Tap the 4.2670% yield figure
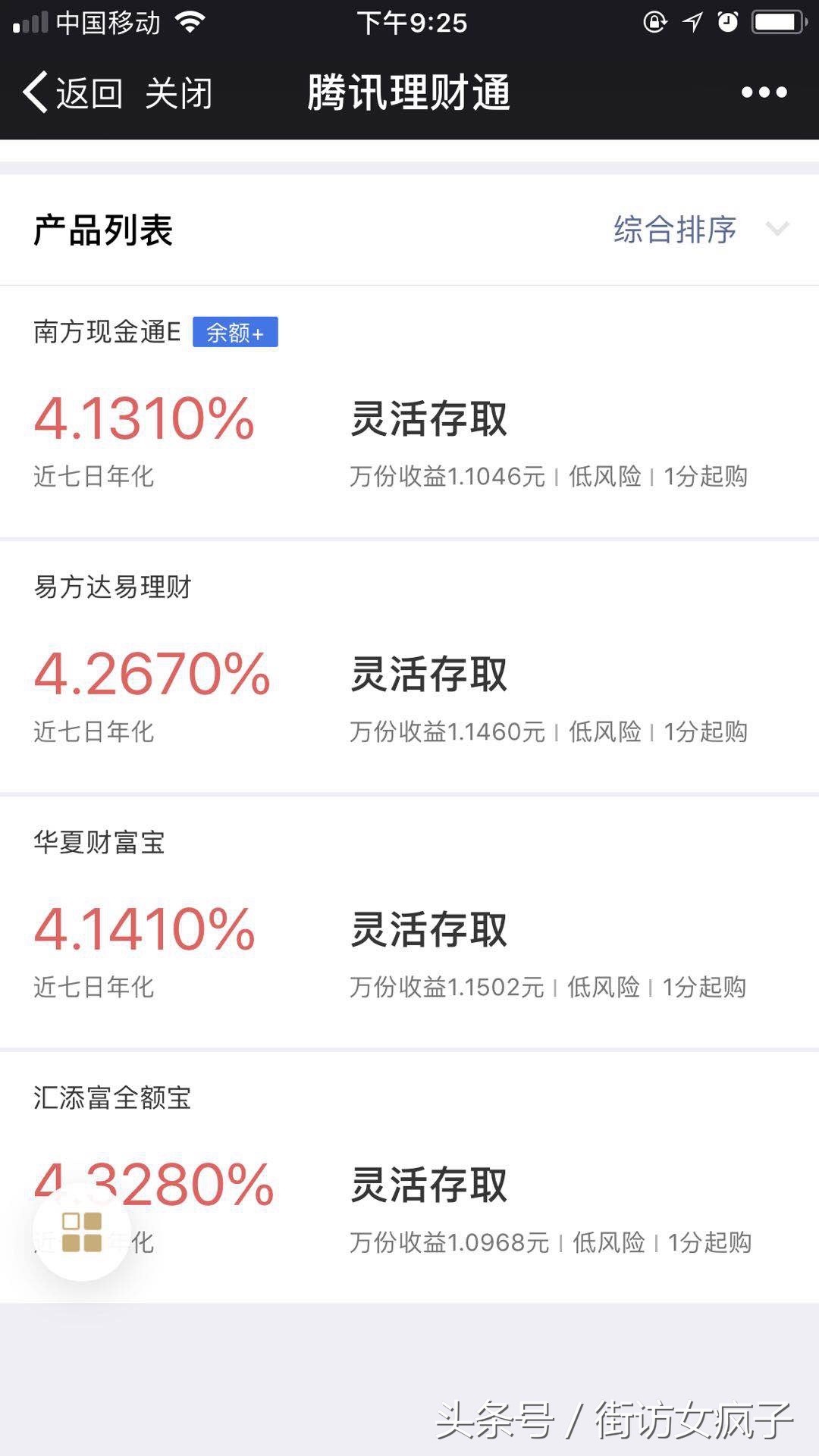The image size is (819, 1456). pyautogui.click(x=152, y=673)
